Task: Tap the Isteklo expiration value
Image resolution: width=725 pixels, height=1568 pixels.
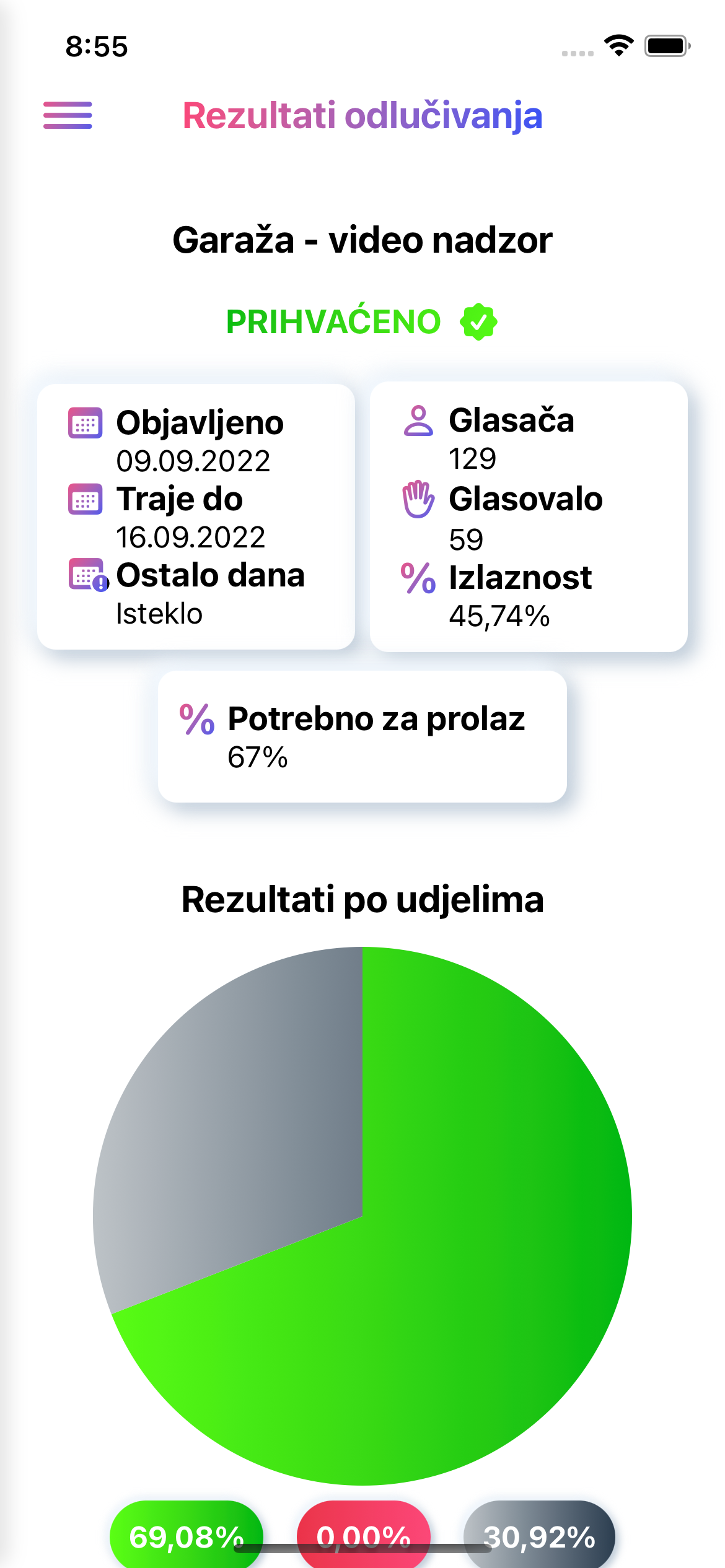Action: 159,614
